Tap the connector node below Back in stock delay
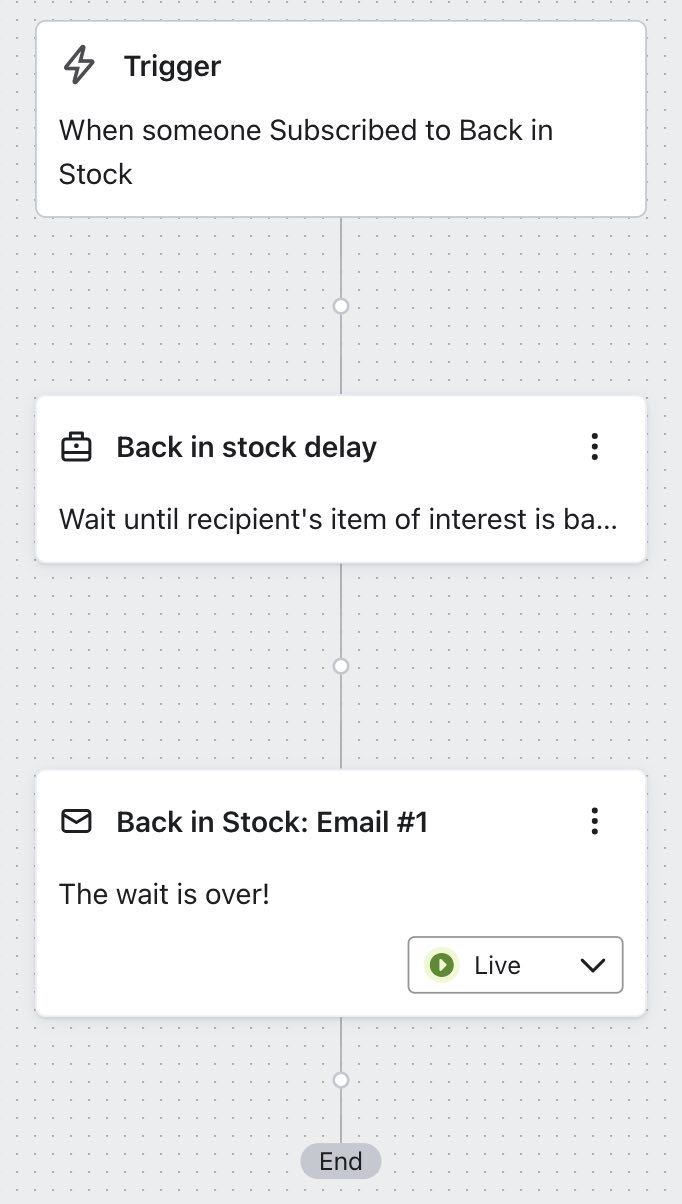 click(x=341, y=666)
